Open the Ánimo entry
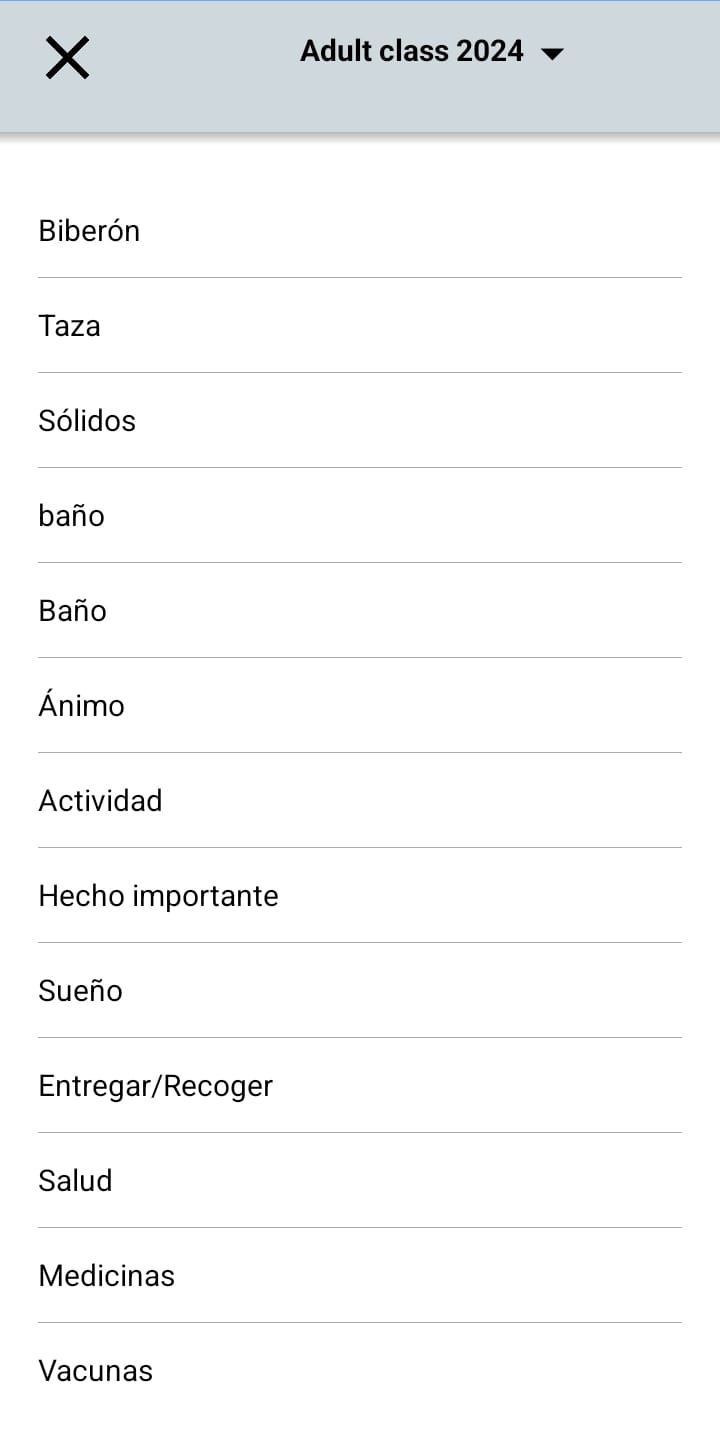The image size is (720, 1452). pyautogui.click(x=82, y=706)
